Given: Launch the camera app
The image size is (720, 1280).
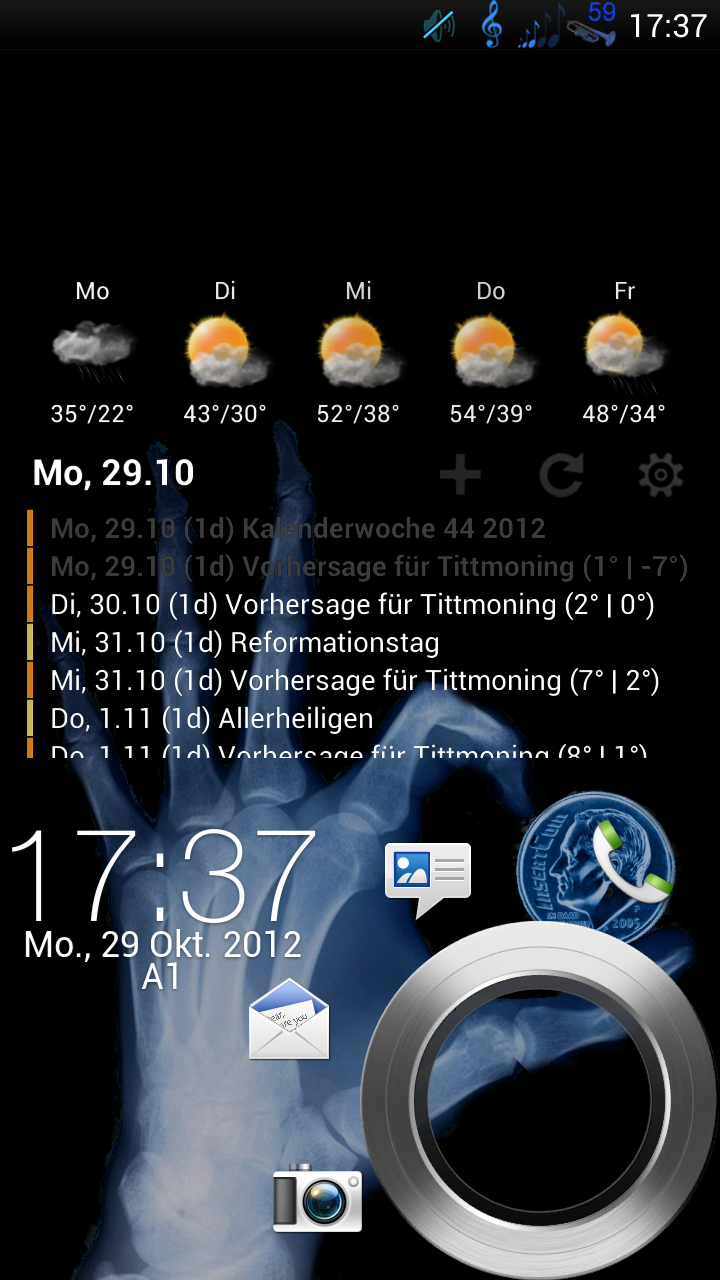Looking at the screenshot, I should (317, 1197).
